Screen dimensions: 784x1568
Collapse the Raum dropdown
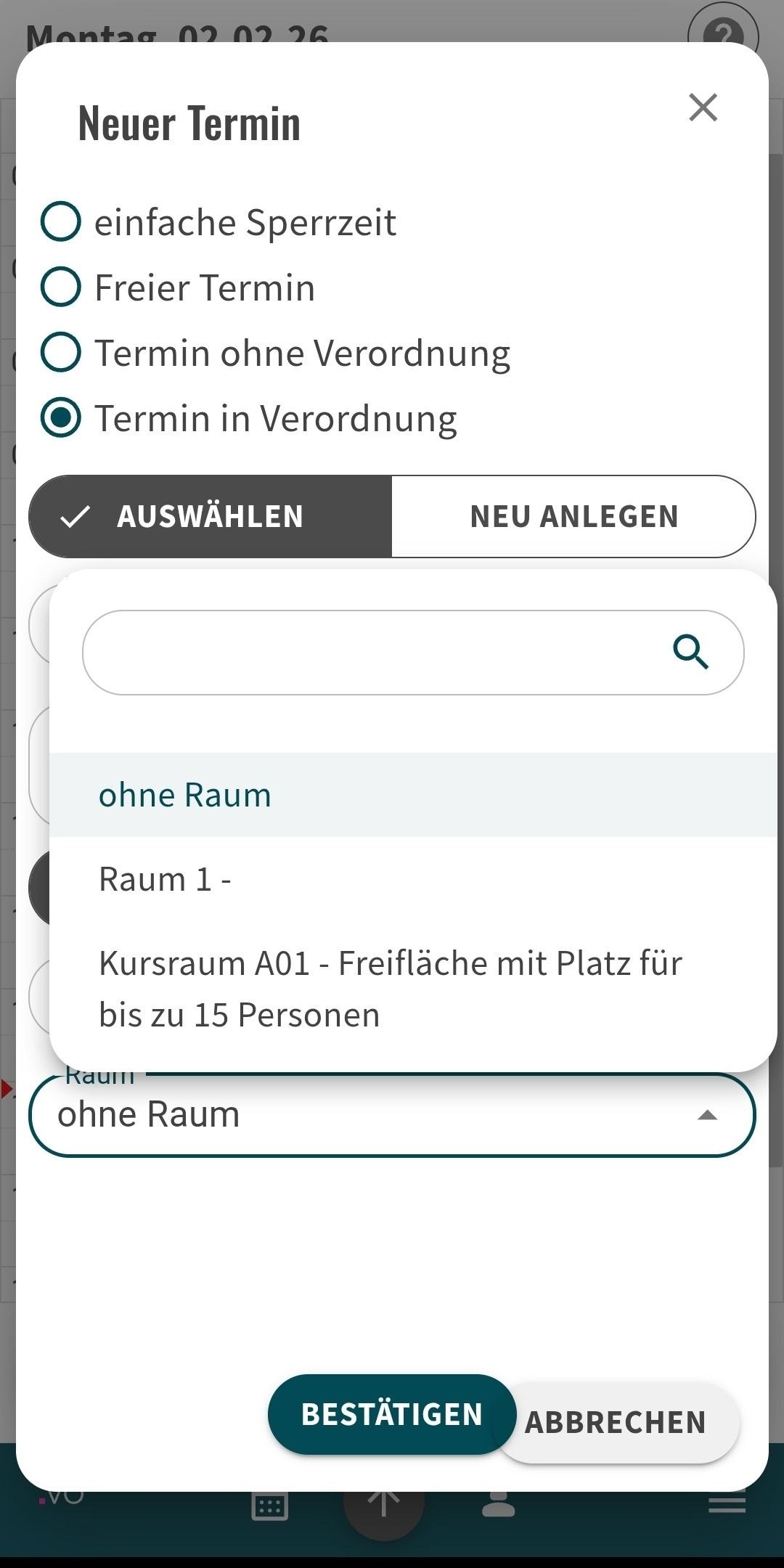coord(707,1116)
